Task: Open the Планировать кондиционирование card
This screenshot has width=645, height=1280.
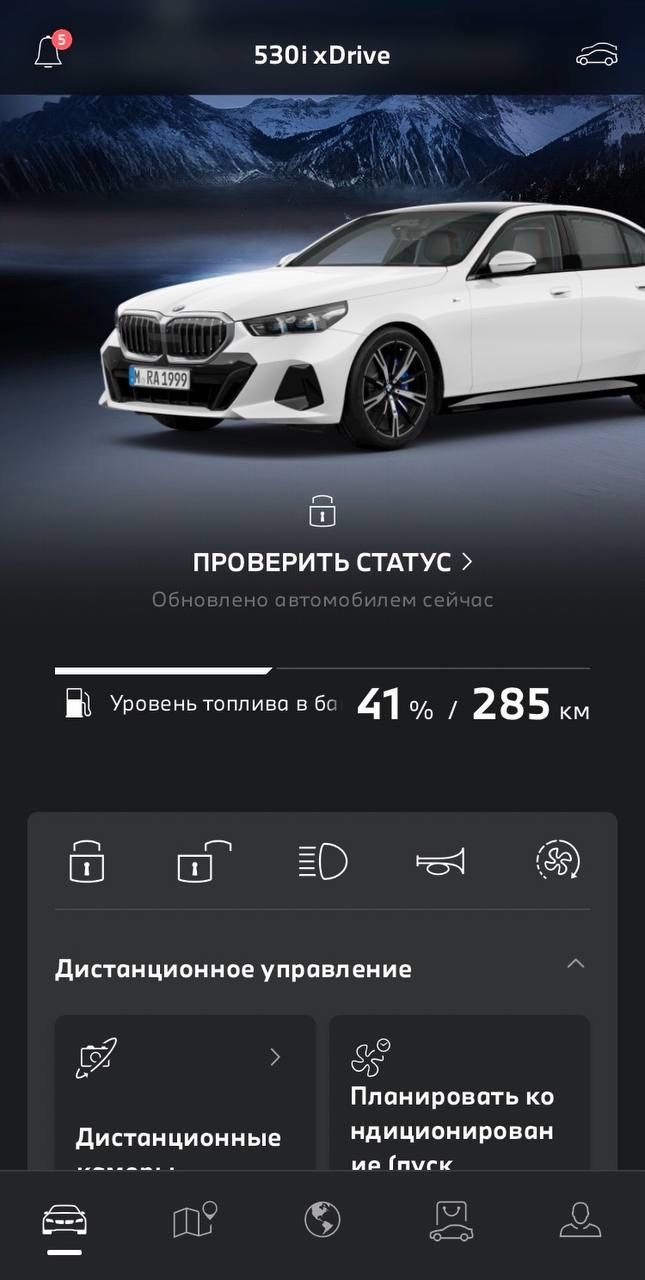Action: (459, 1095)
